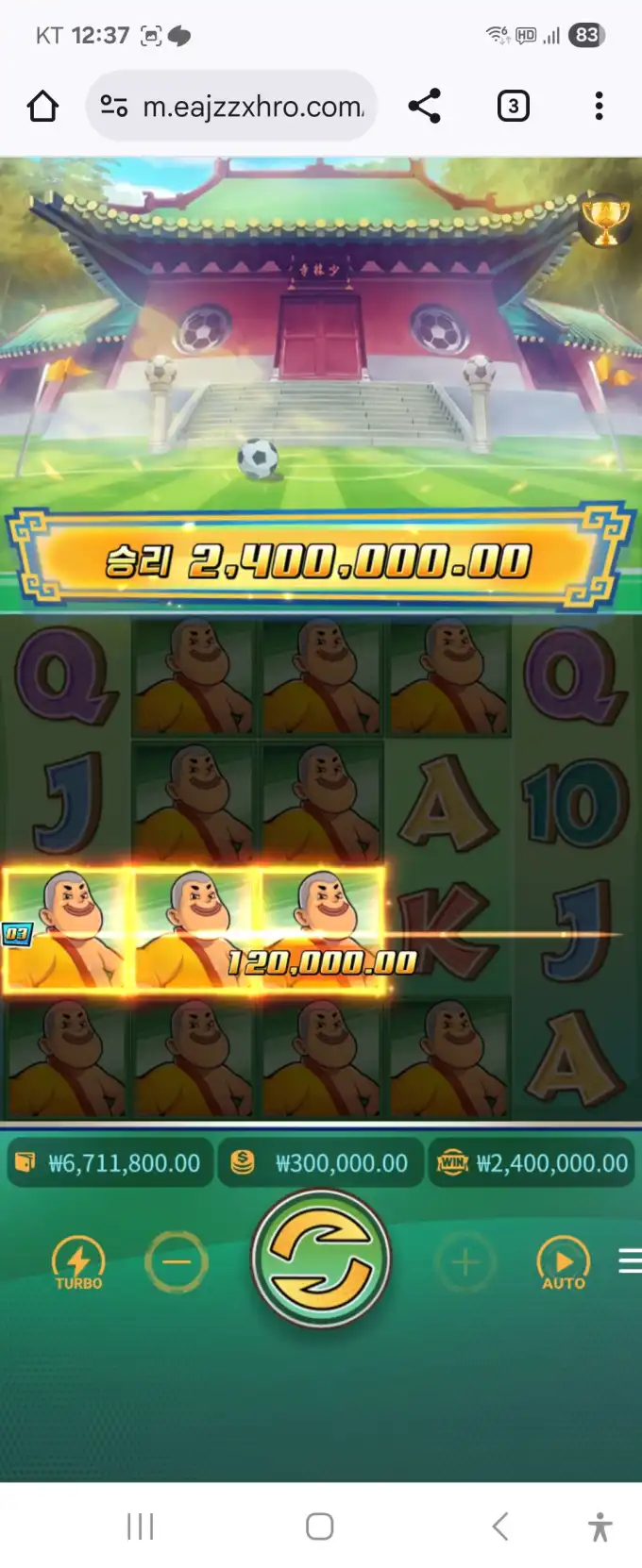Open the ₩6,711,800.00 wallet balance
The width and height of the screenshot is (642, 1568).
(x=108, y=1162)
